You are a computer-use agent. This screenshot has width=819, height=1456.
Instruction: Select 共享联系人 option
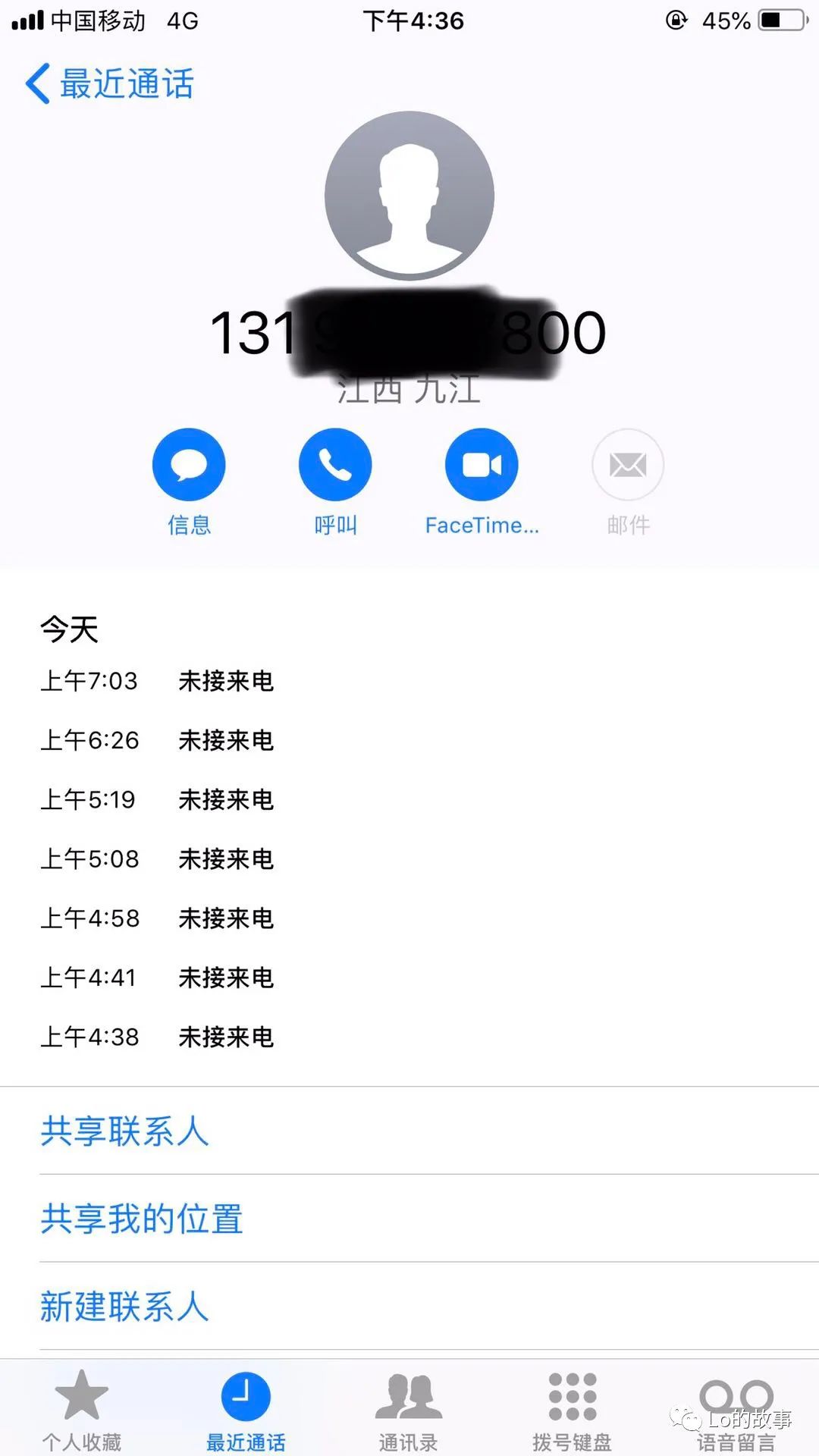[409, 1131]
